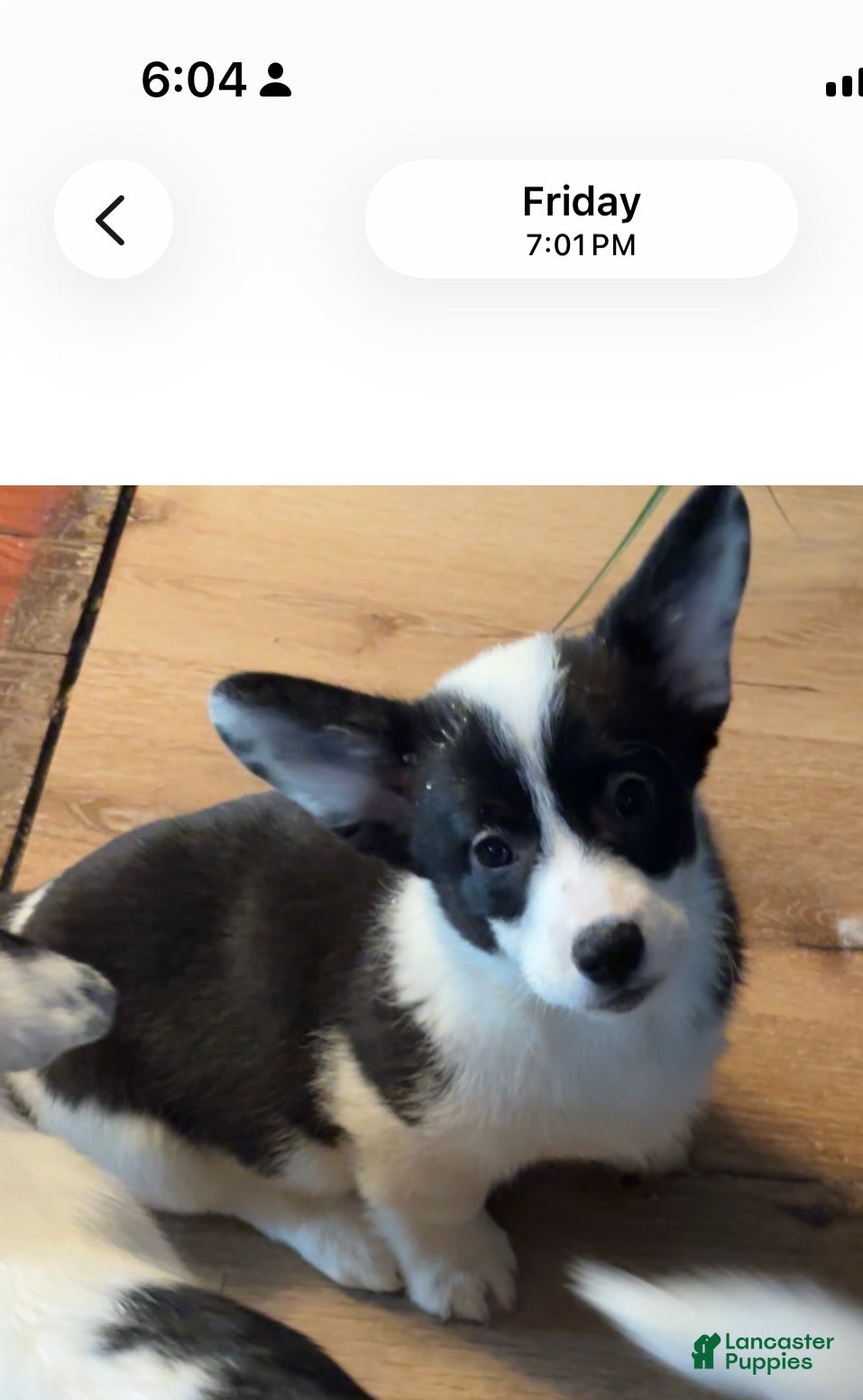Tap the 6:04 clock in status bar
863x1400 pixels.
coord(193,81)
